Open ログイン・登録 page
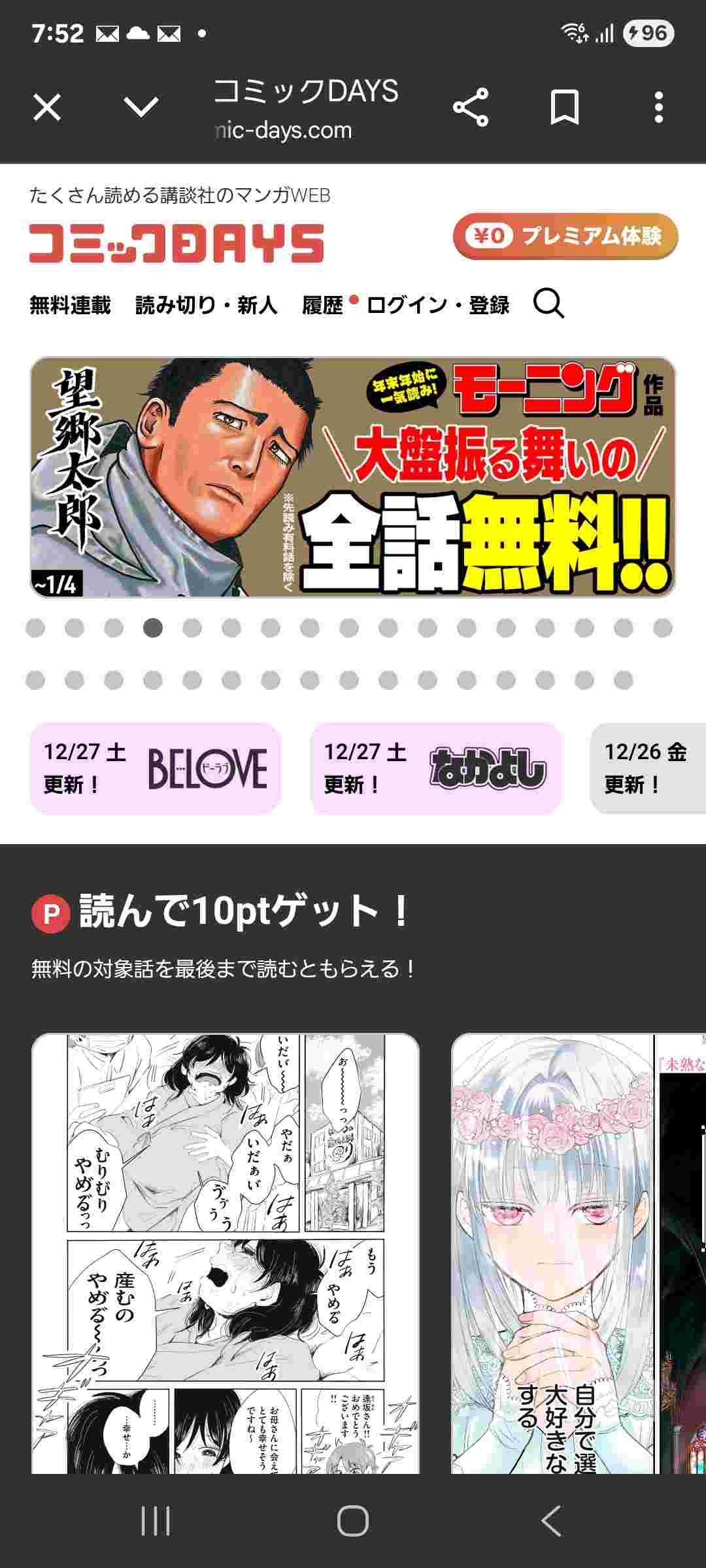The image size is (706, 1568). (x=438, y=305)
